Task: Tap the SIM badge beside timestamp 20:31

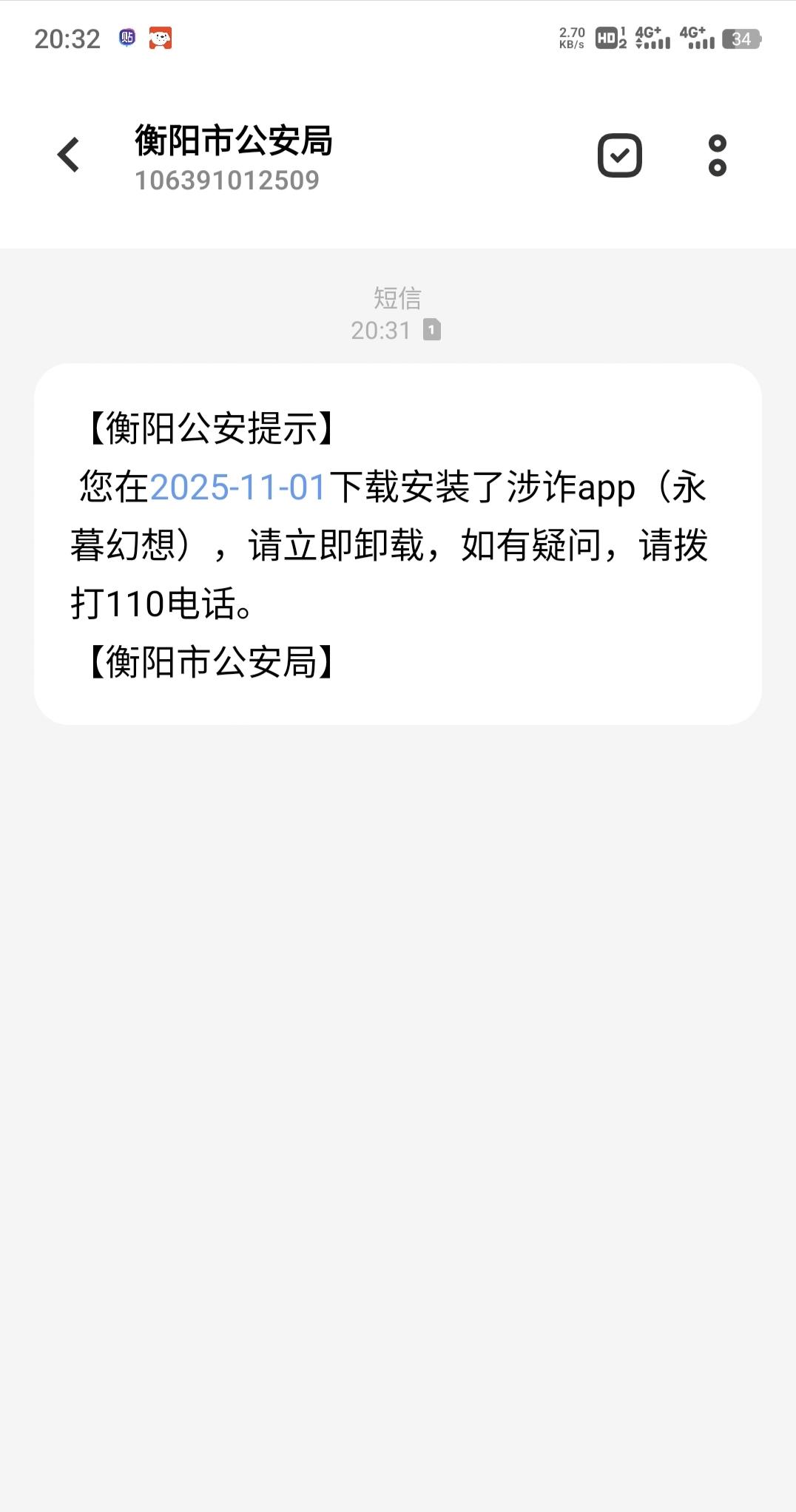Action: (x=431, y=331)
